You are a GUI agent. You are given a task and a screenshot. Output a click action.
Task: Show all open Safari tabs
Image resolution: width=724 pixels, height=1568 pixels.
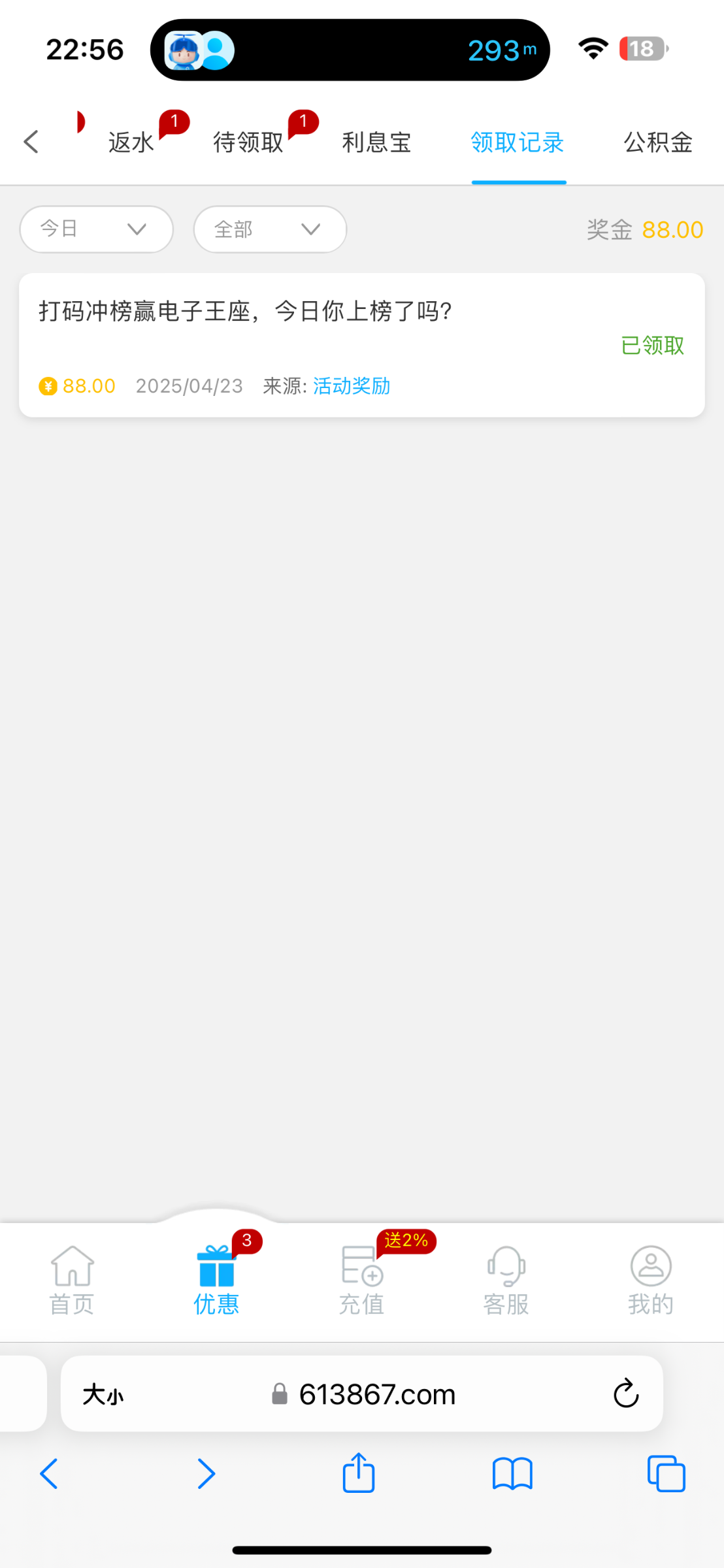666,1474
